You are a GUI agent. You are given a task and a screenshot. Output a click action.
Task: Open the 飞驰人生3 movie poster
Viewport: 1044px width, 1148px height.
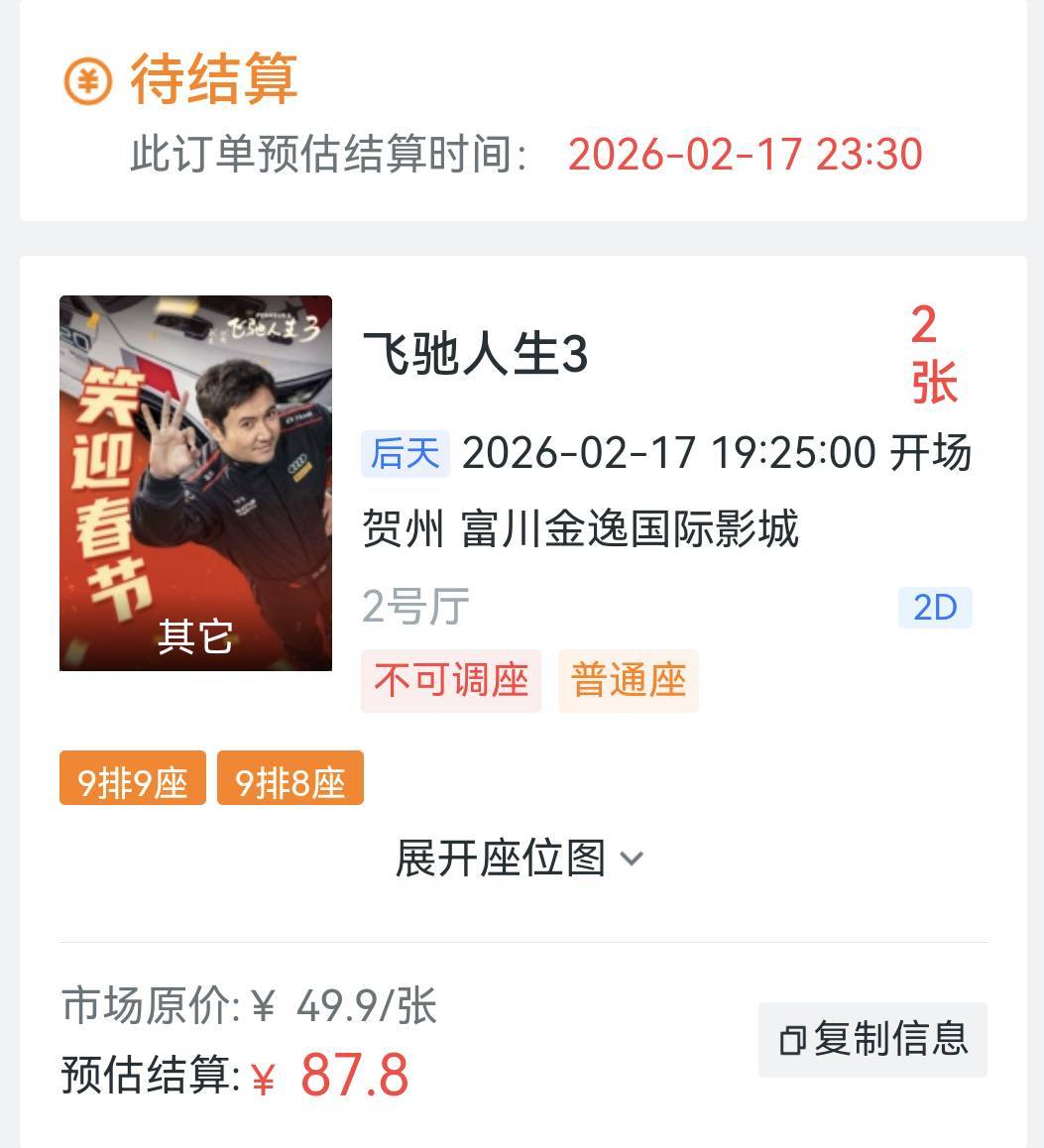pos(195,483)
